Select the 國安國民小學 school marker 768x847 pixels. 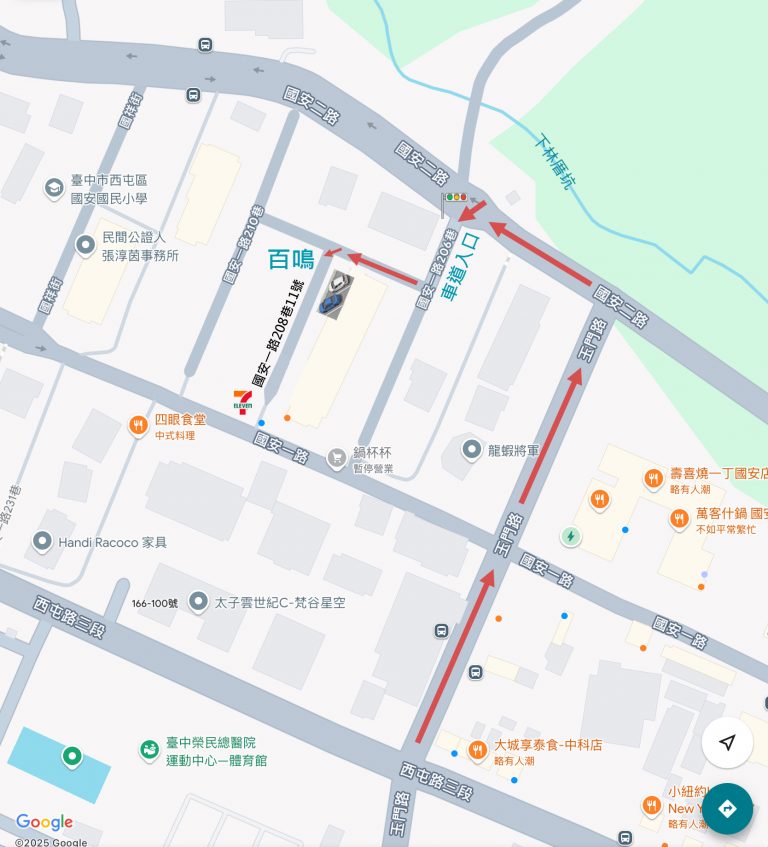click(x=53, y=188)
